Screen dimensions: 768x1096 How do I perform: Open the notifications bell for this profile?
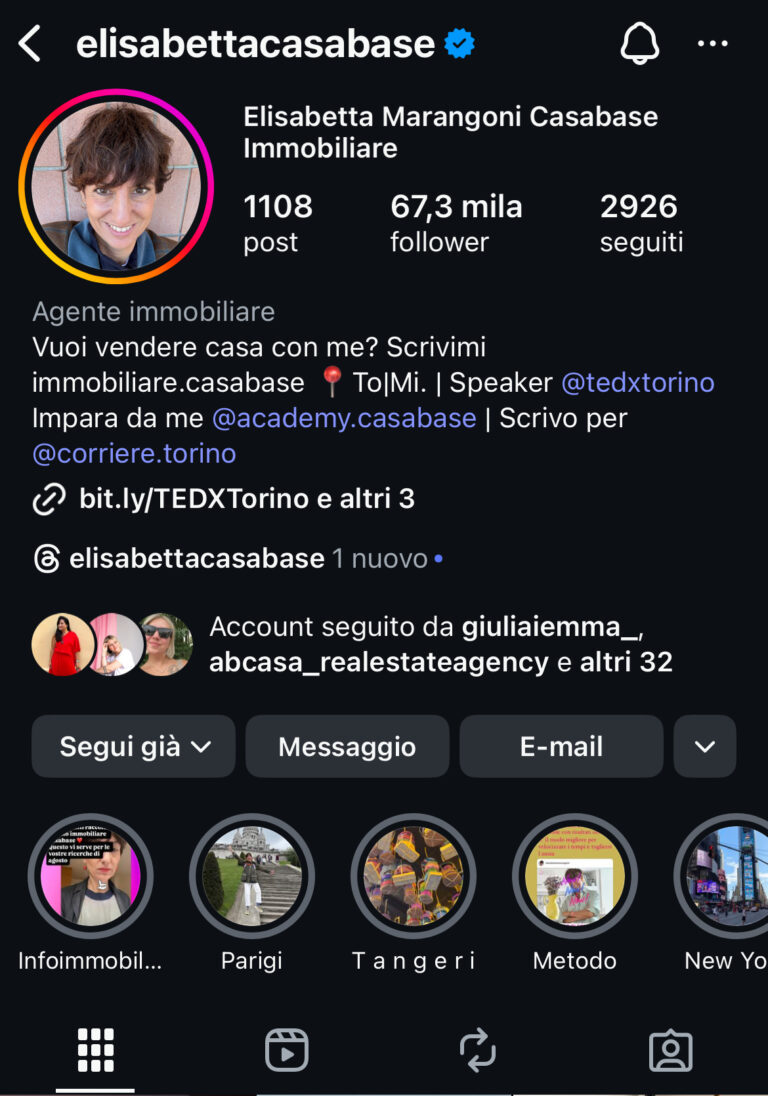[x=640, y=44]
